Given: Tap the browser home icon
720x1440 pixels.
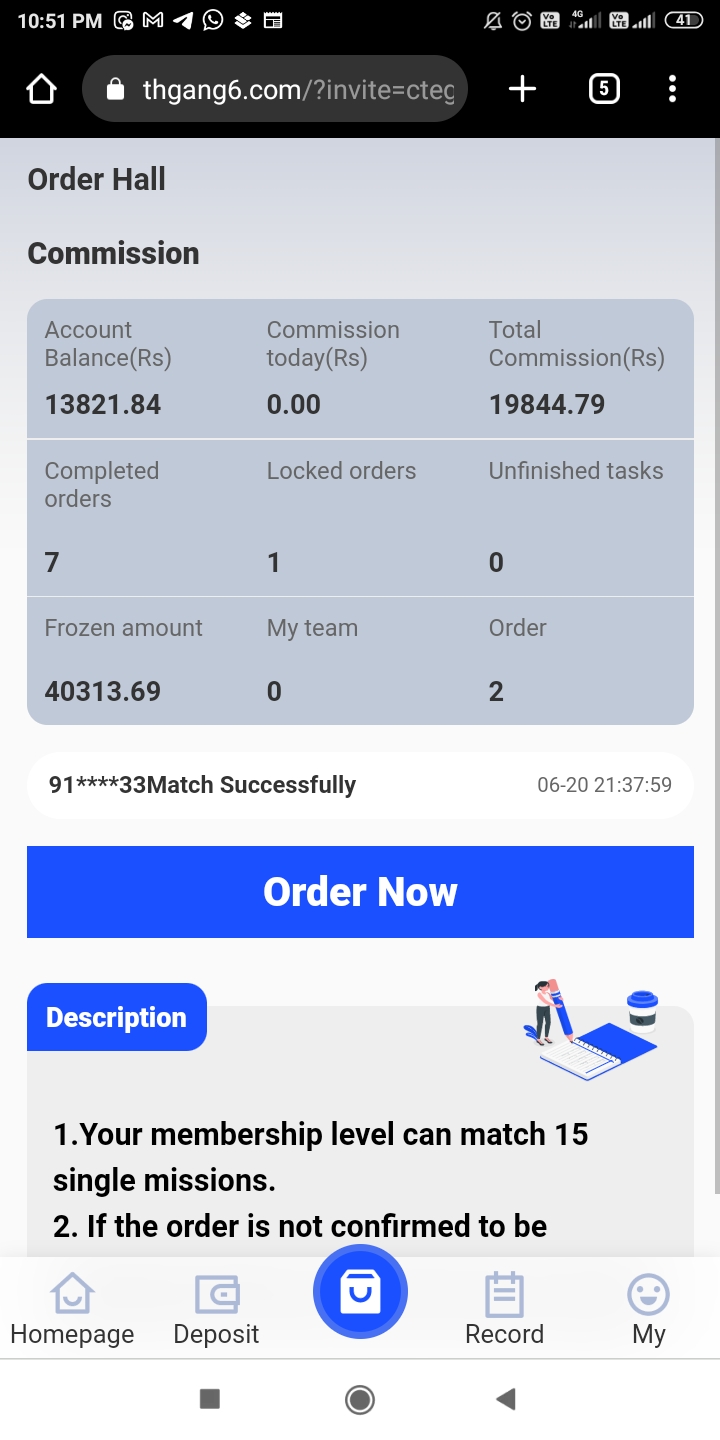Looking at the screenshot, I should [x=41, y=90].
